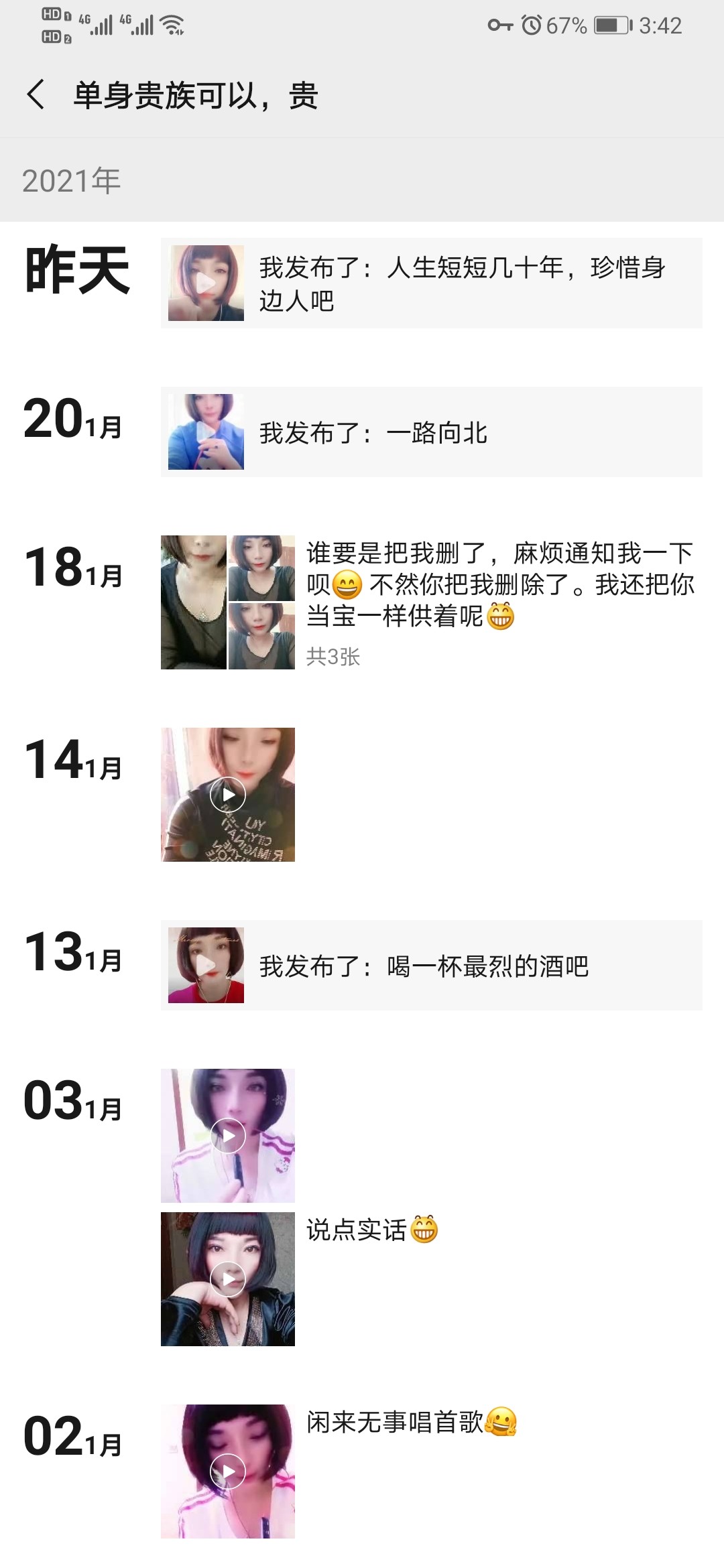Tap the Wi-Fi icon in the status bar
This screenshot has width=724, height=1568.
pos(172,25)
